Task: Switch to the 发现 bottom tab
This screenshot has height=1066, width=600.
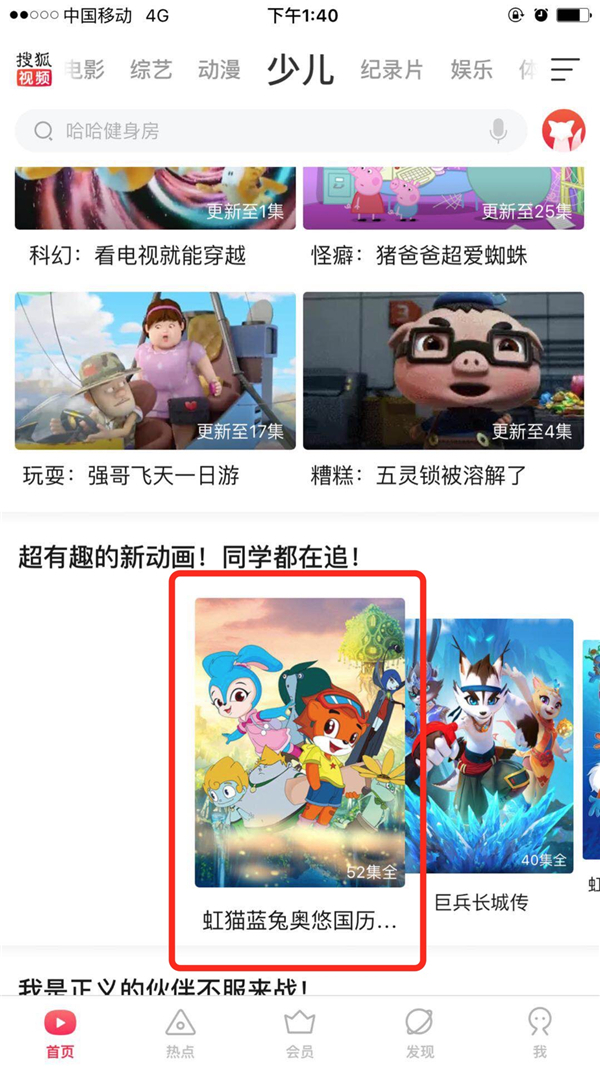Action: click(419, 1033)
